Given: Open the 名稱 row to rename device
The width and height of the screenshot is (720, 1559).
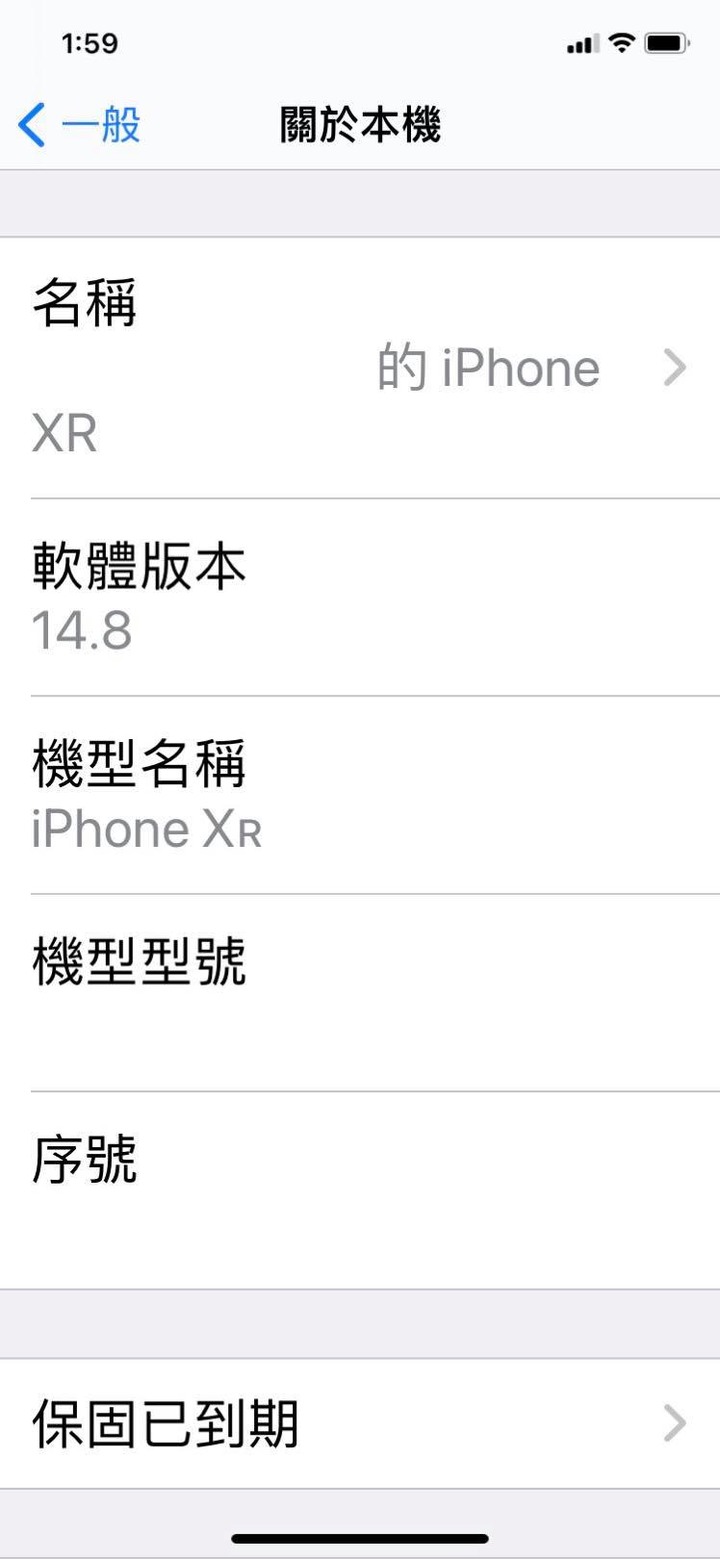Looking at the screenshot, I should point(360,368).
